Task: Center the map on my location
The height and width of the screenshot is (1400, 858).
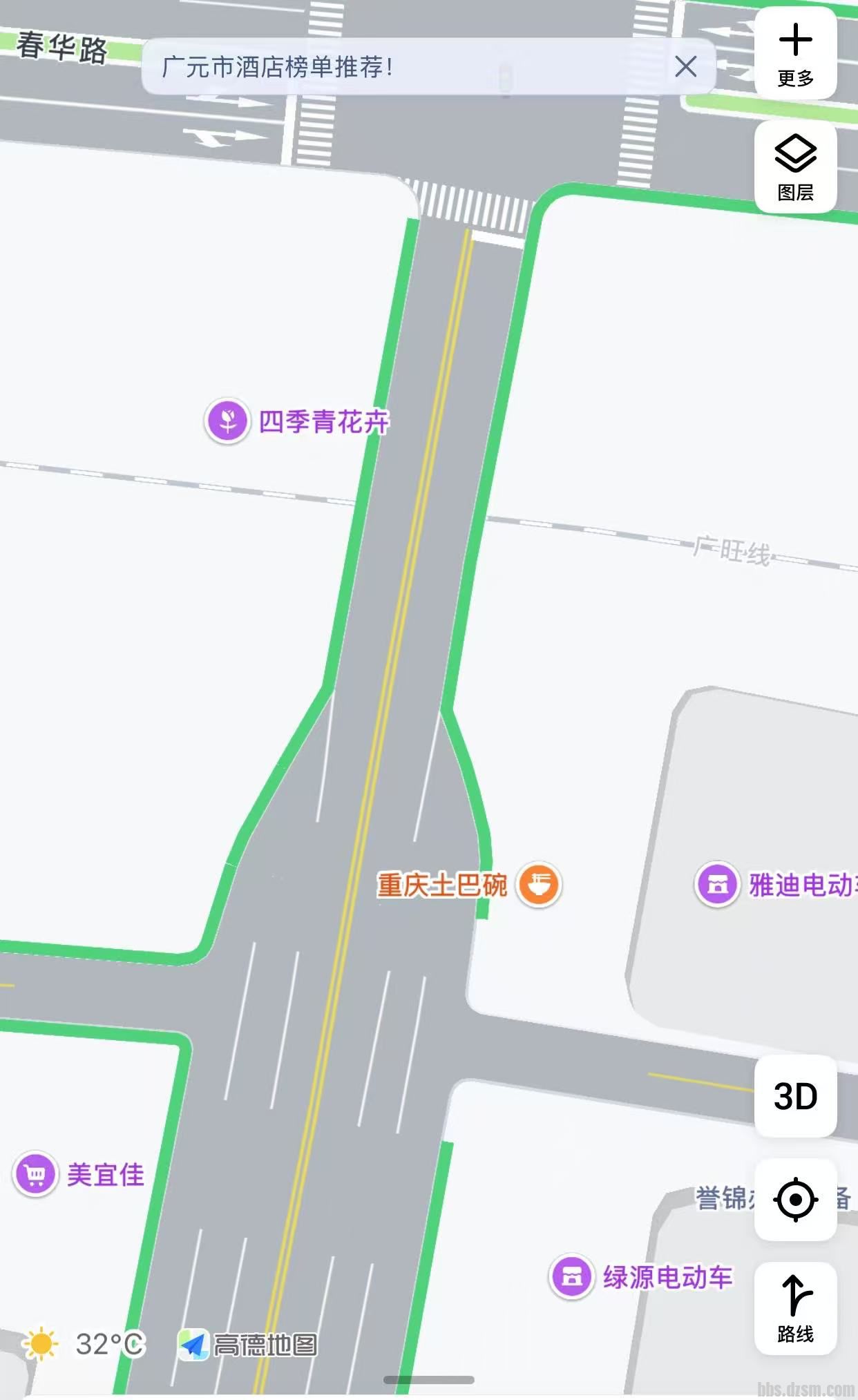Action: [795, 1199]
